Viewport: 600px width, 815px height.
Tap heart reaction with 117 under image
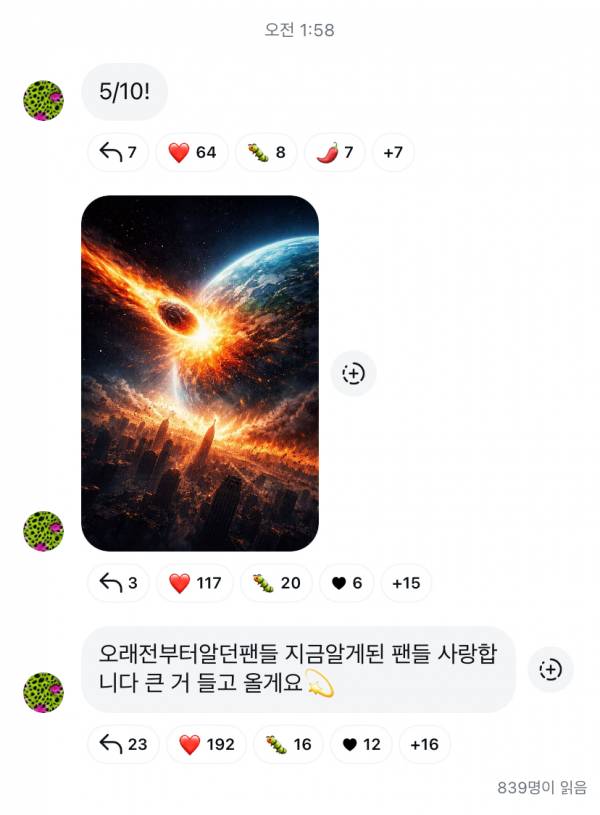[194, 583]
